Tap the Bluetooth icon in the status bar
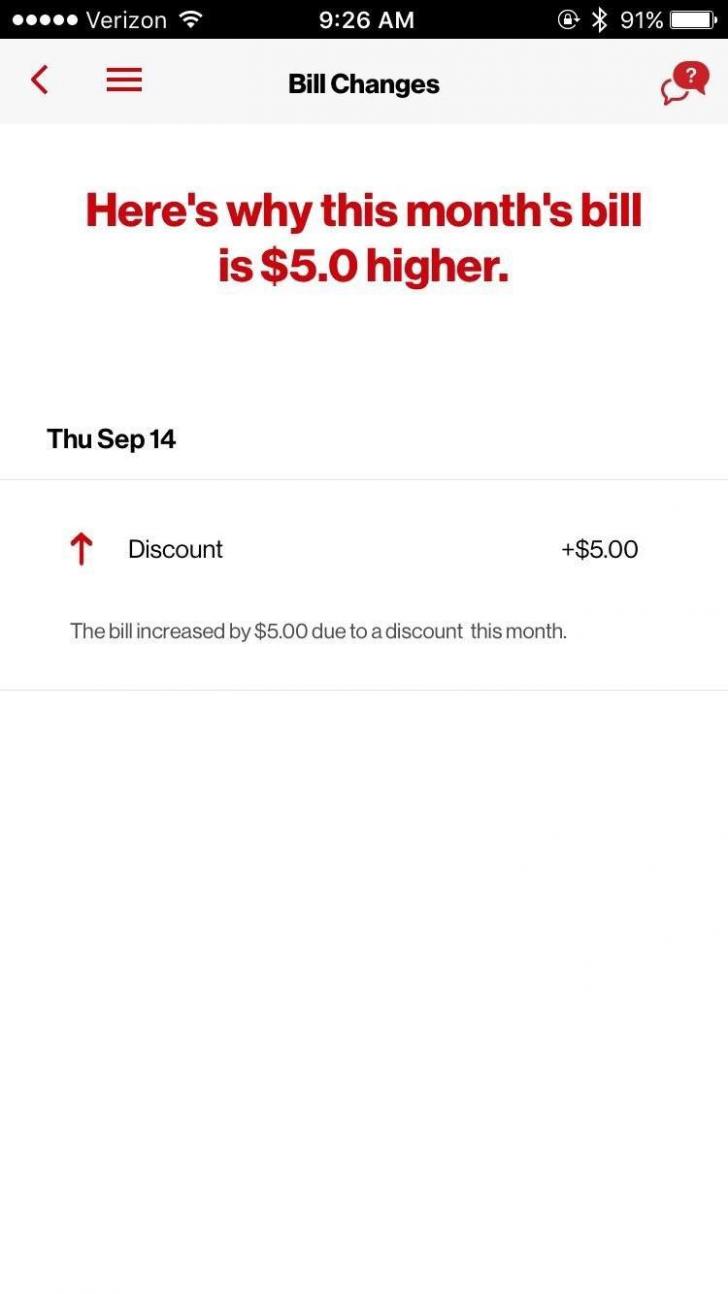728x1294 pixels. (x=602, y=17)
